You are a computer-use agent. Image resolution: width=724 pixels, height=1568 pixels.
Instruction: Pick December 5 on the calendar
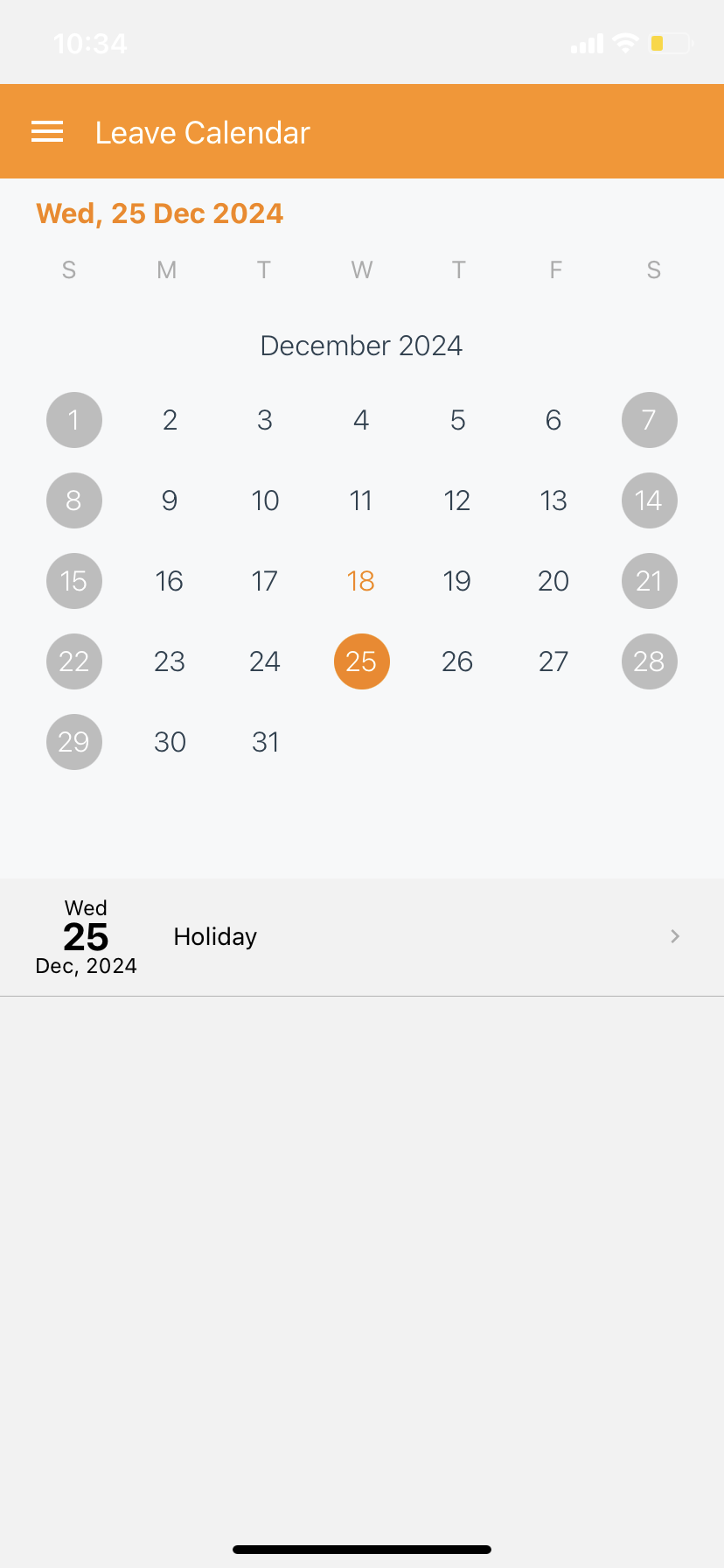pyautogui.click(x=457, y=420)
